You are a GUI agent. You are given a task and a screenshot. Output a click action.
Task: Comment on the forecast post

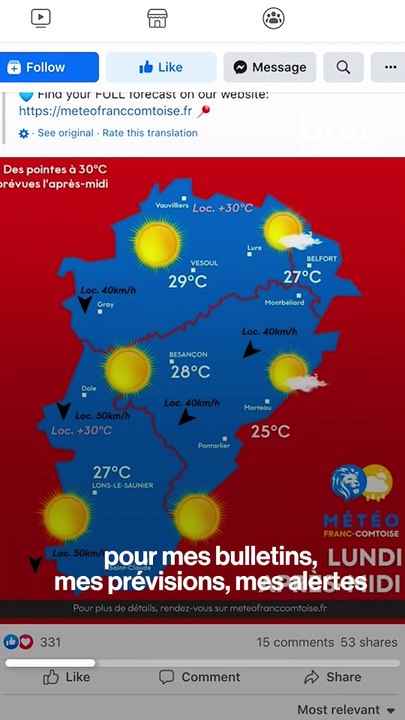199,677
